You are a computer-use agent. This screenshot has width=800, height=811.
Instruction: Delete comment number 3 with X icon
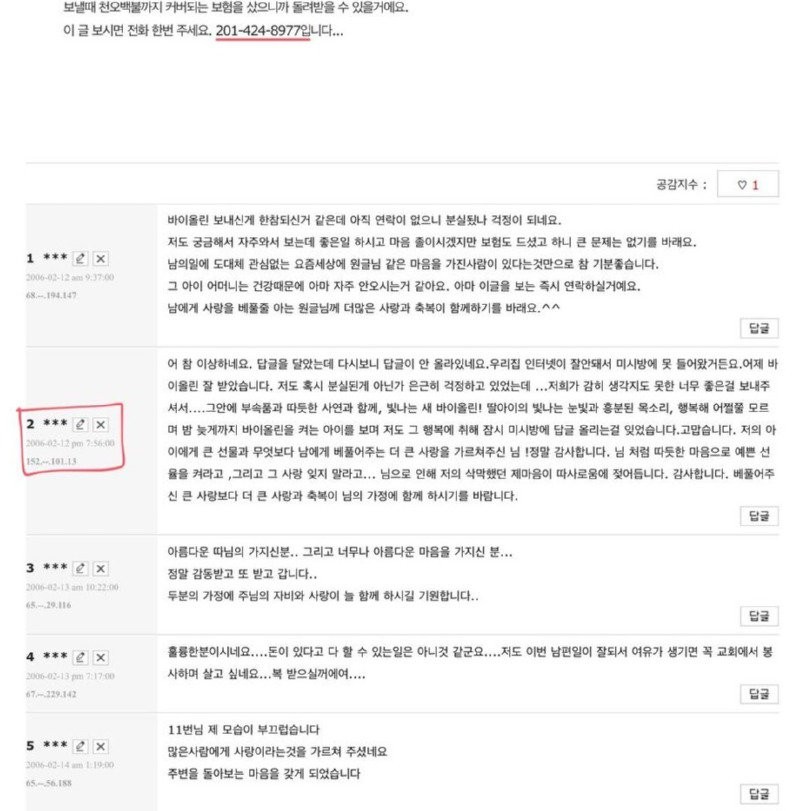100,568
